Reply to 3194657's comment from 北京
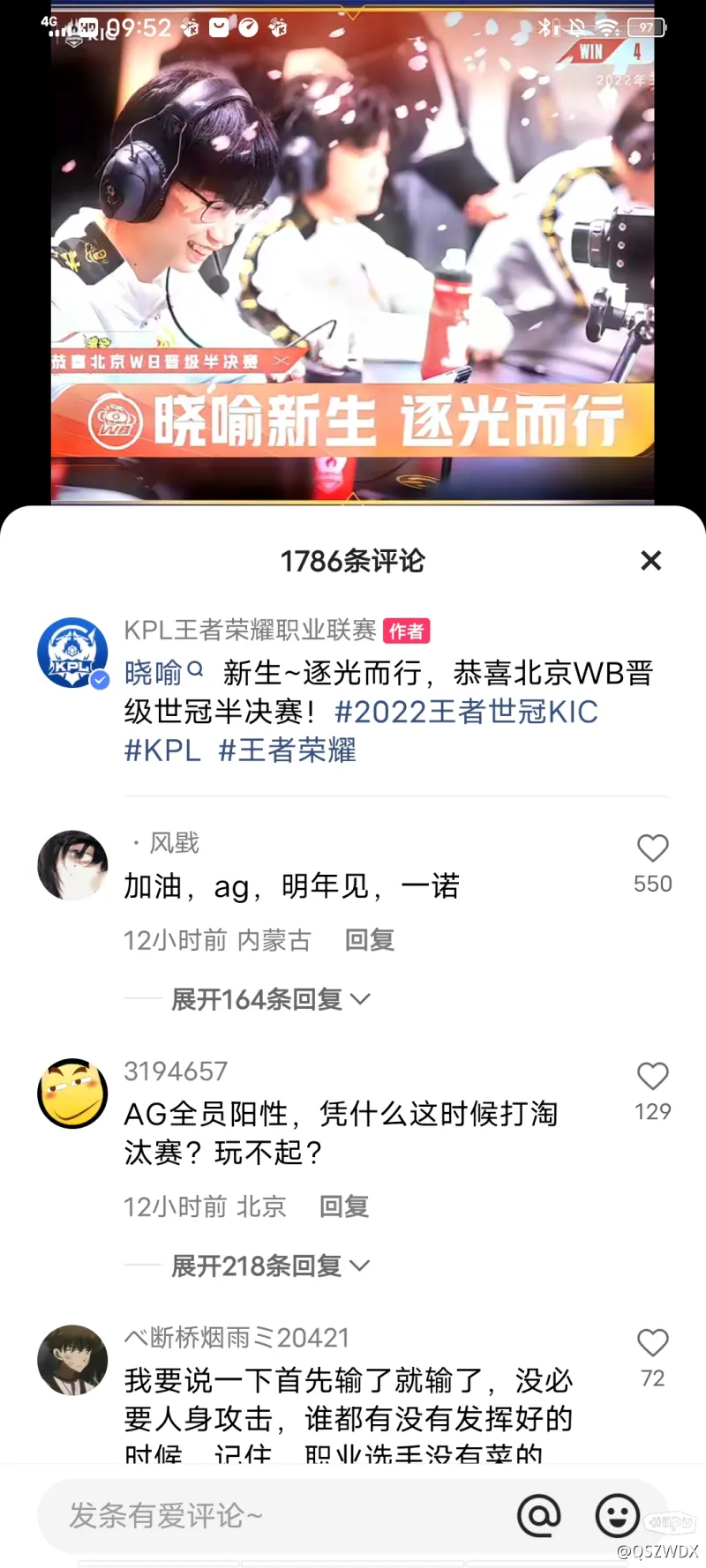The width and height of the screenshot is (706, 1568). click(343, 1206)
